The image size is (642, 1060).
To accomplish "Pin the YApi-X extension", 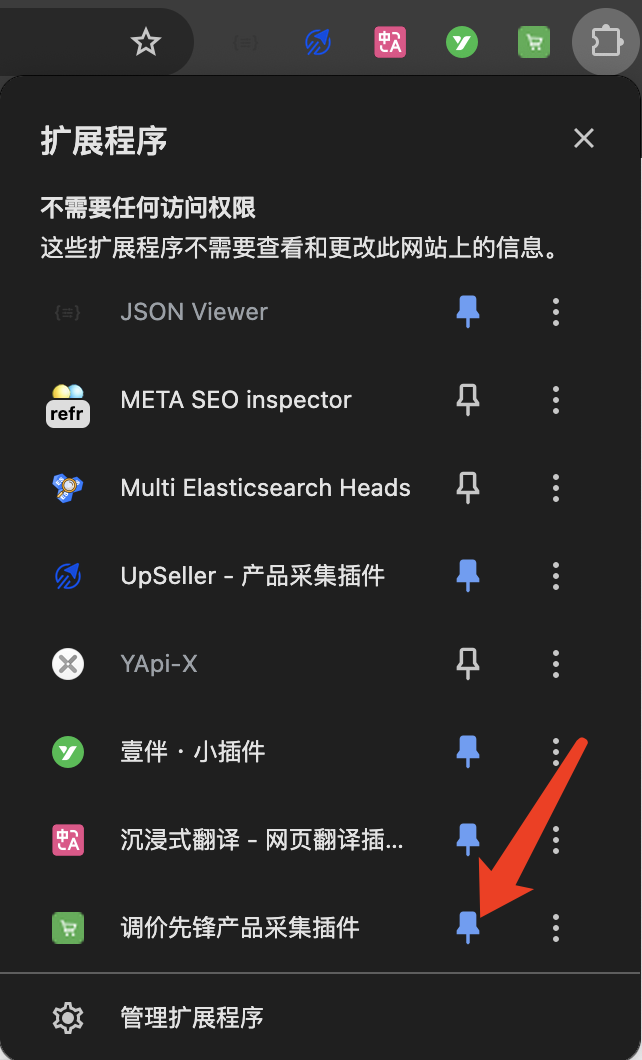I will 467,664.
